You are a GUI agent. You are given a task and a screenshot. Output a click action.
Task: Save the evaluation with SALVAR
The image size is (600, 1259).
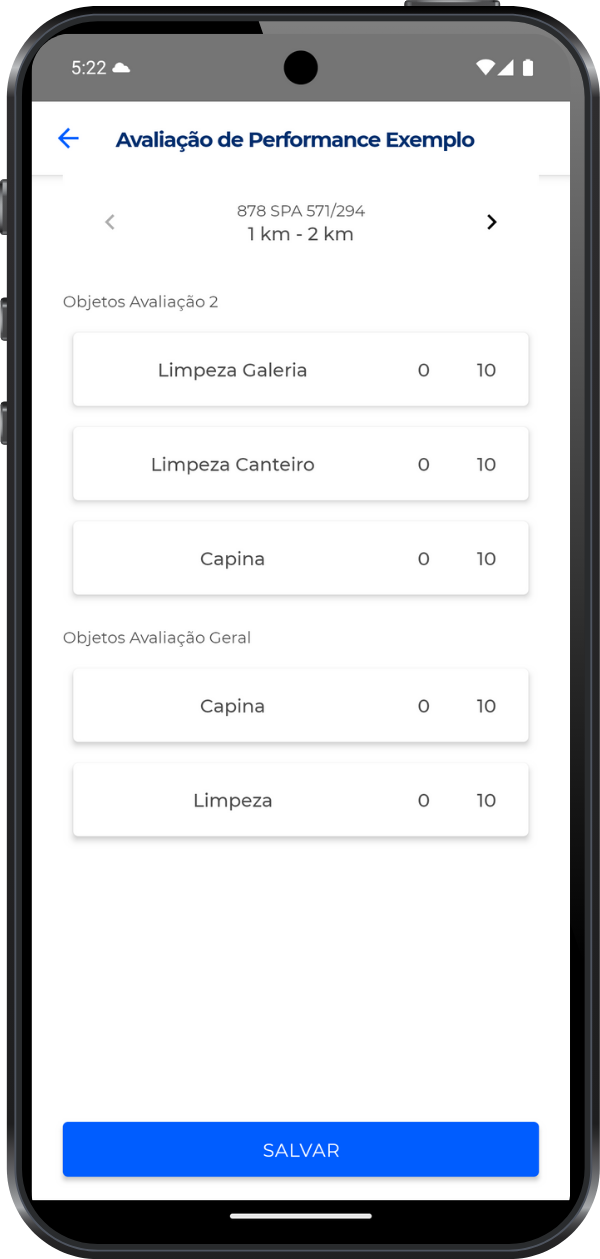(300, 1150)
